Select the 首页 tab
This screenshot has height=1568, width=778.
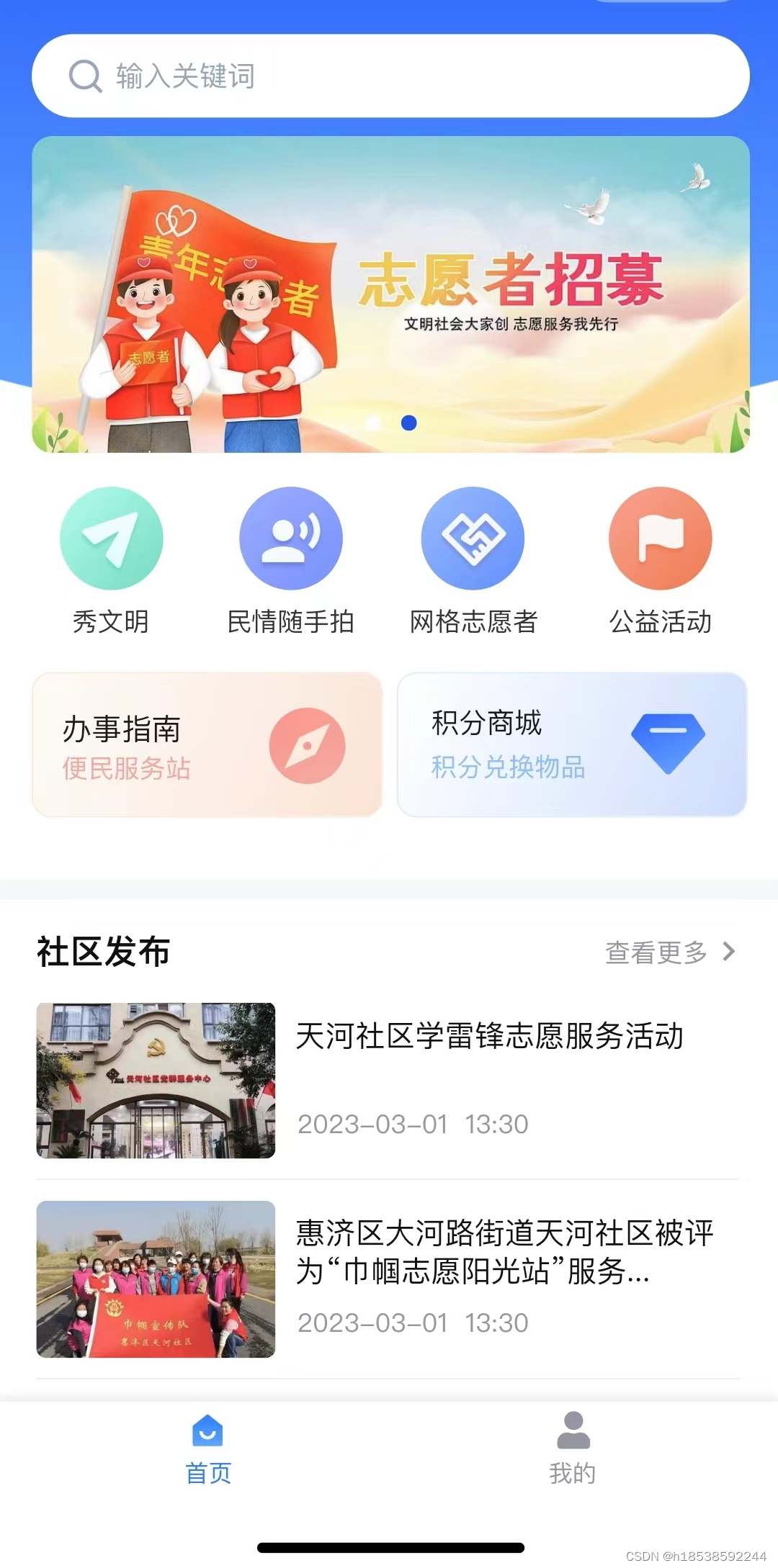click(x=208, y=1448)
